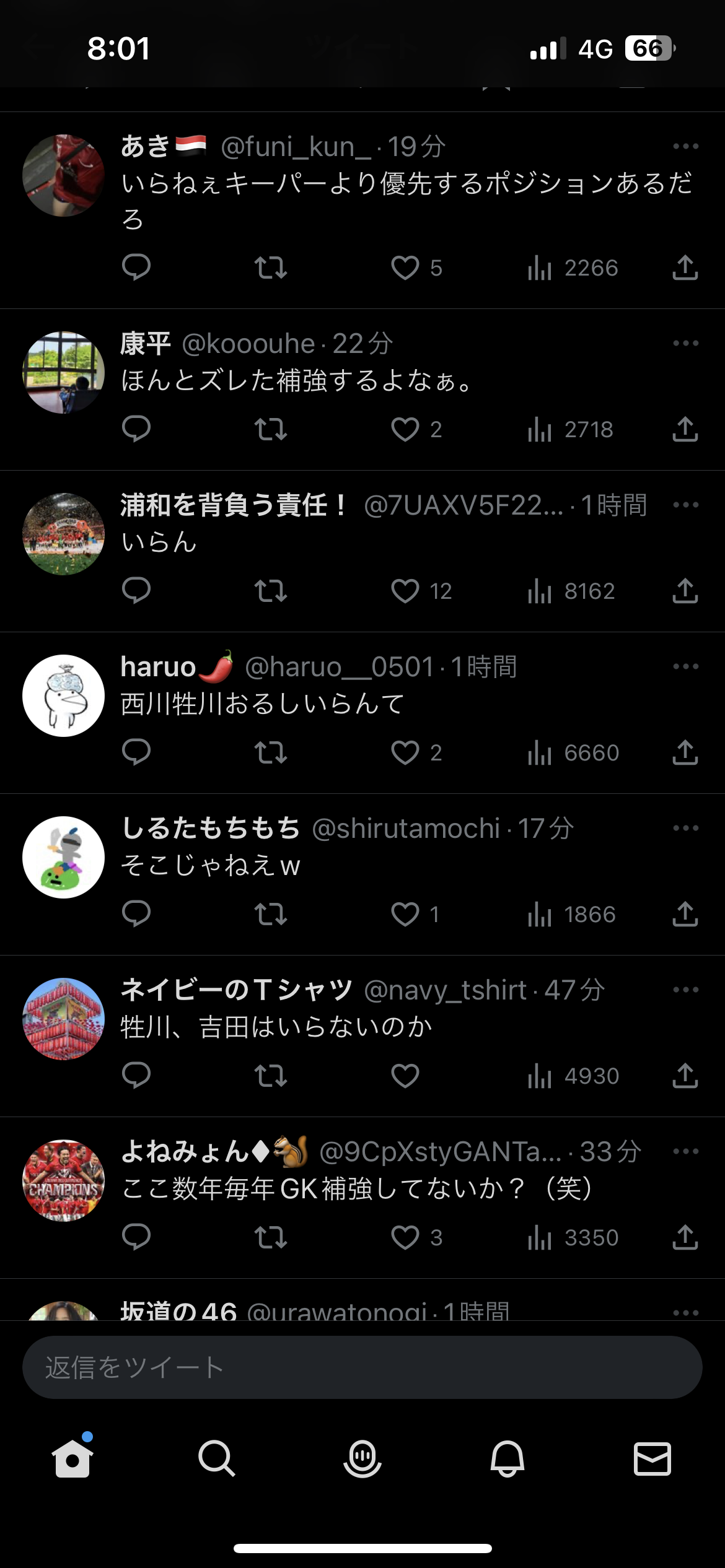The image size is (725, 1568).
Task: Retweet 康平's reply
Action: 271,429
